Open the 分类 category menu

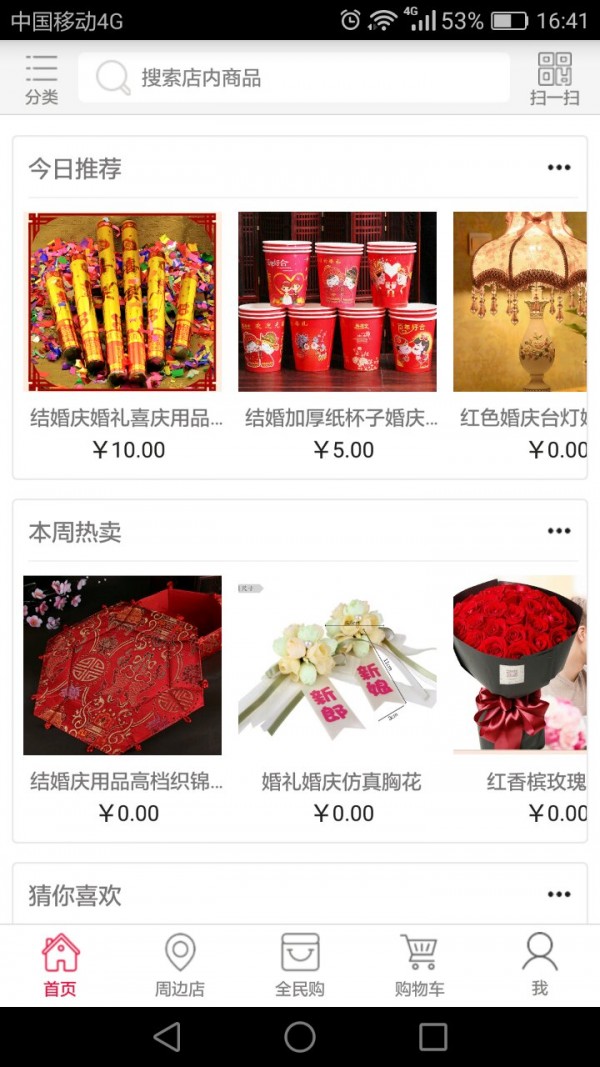coord(41,78)
